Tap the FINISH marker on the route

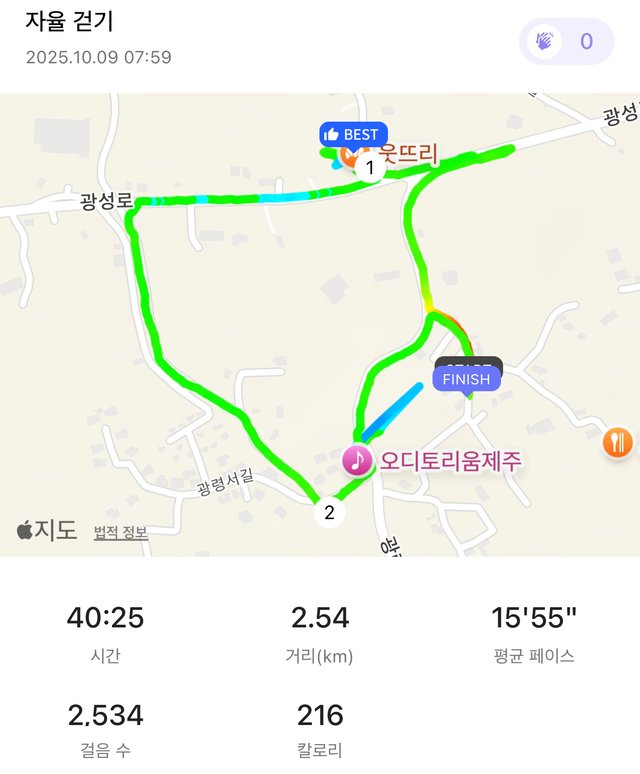tap(466, 379)
